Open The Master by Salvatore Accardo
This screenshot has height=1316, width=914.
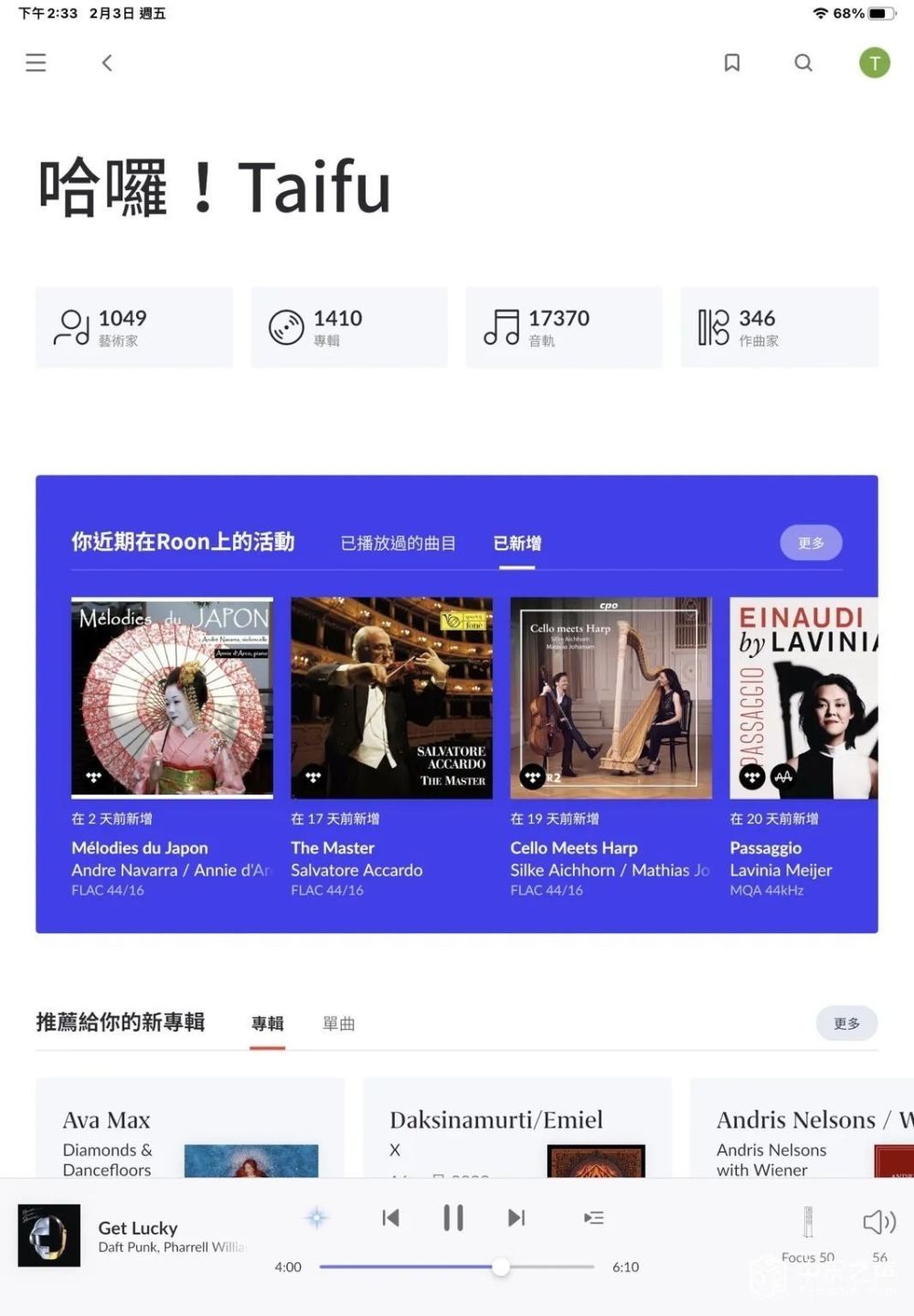391,697
